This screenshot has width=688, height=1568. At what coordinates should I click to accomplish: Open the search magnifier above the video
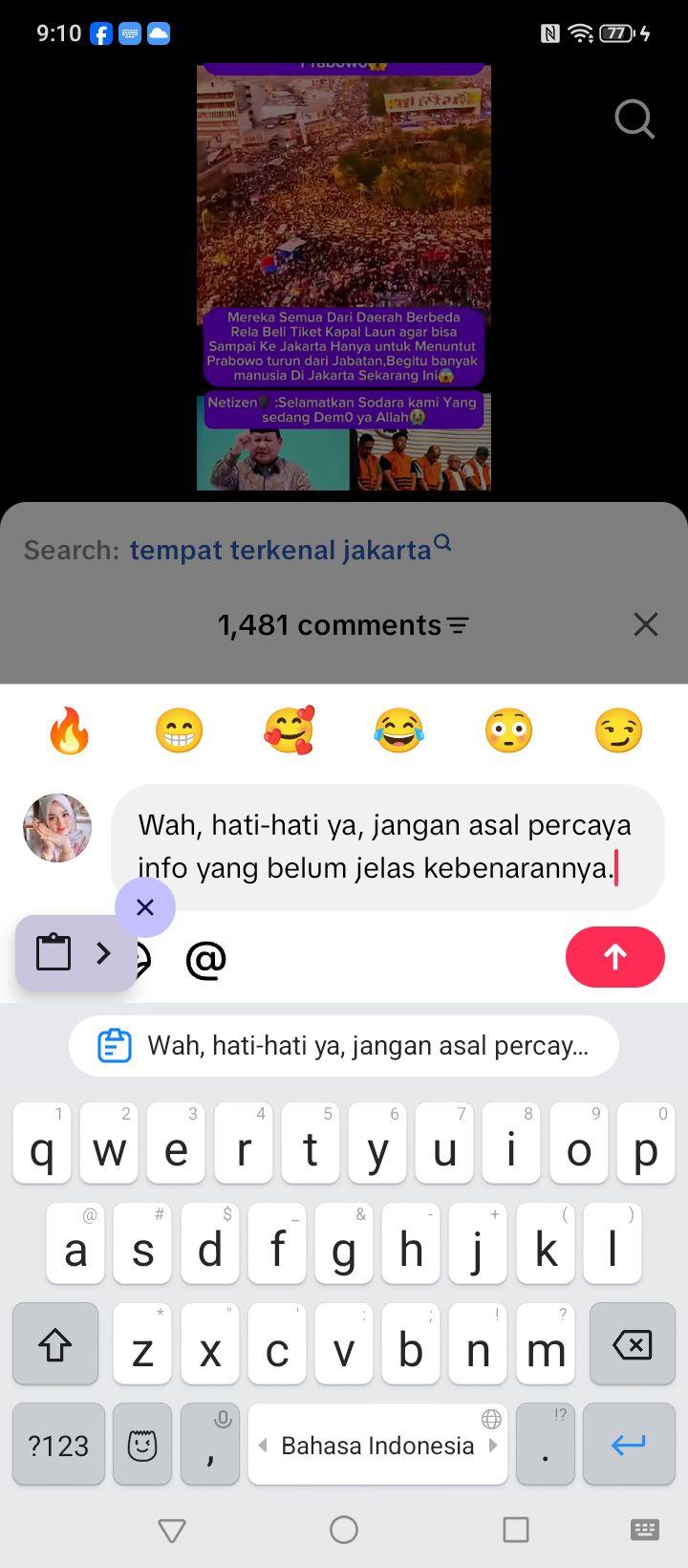click(634, 120)
